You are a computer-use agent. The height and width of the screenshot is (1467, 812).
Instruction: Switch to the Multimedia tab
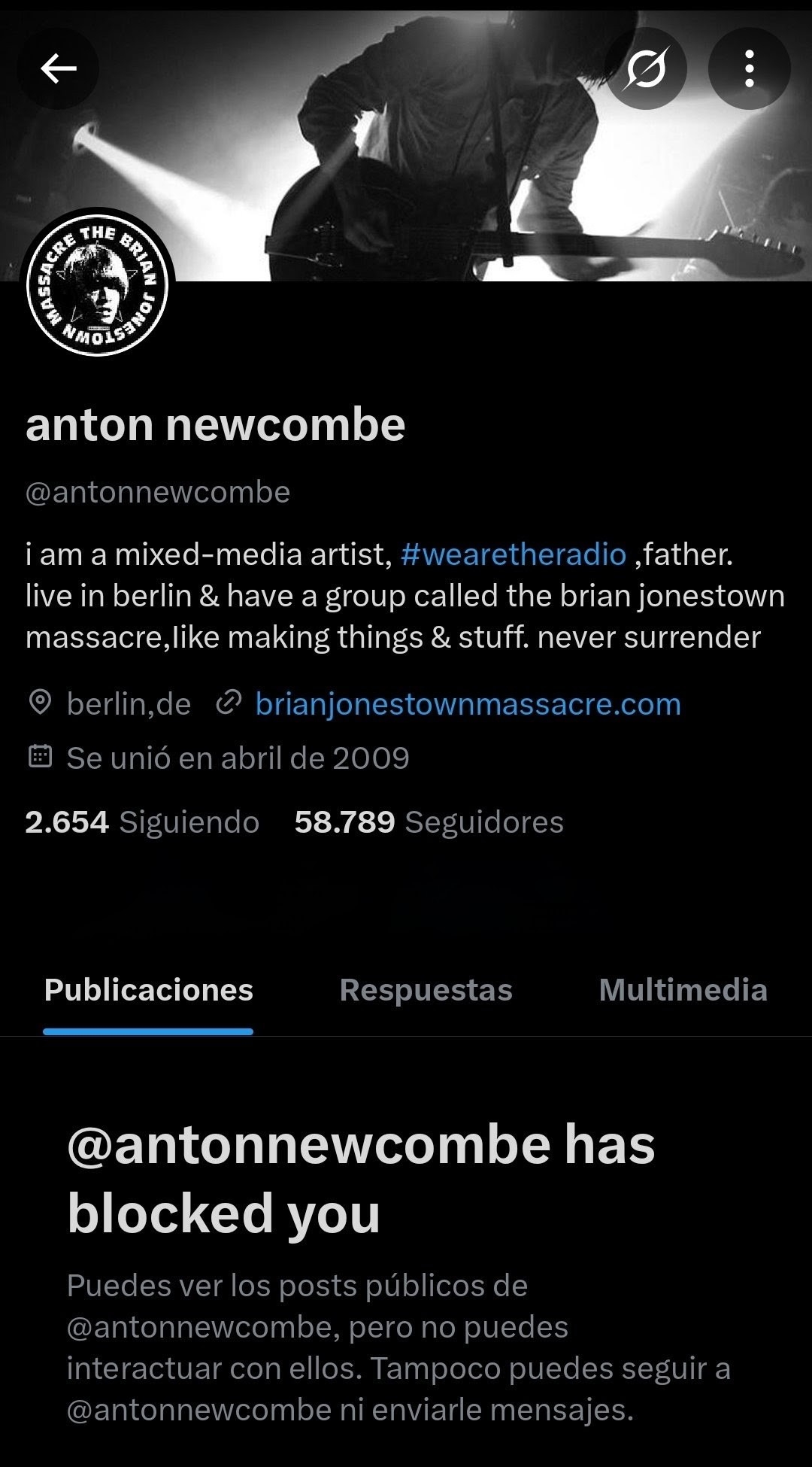click(683, 990)
